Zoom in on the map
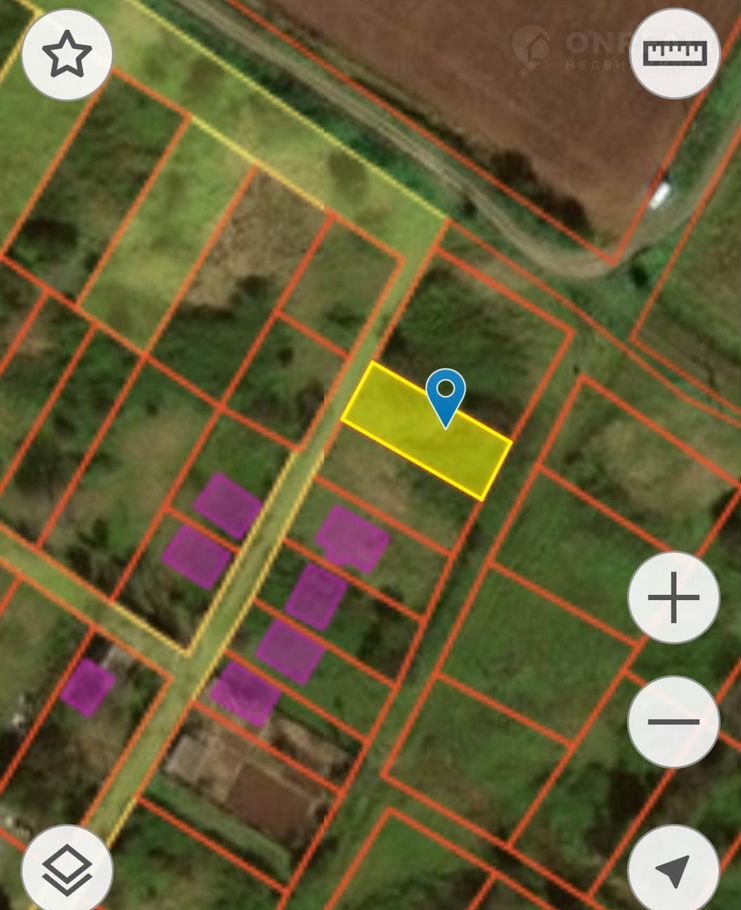741x910 pixels. click(x=673, y=598)
